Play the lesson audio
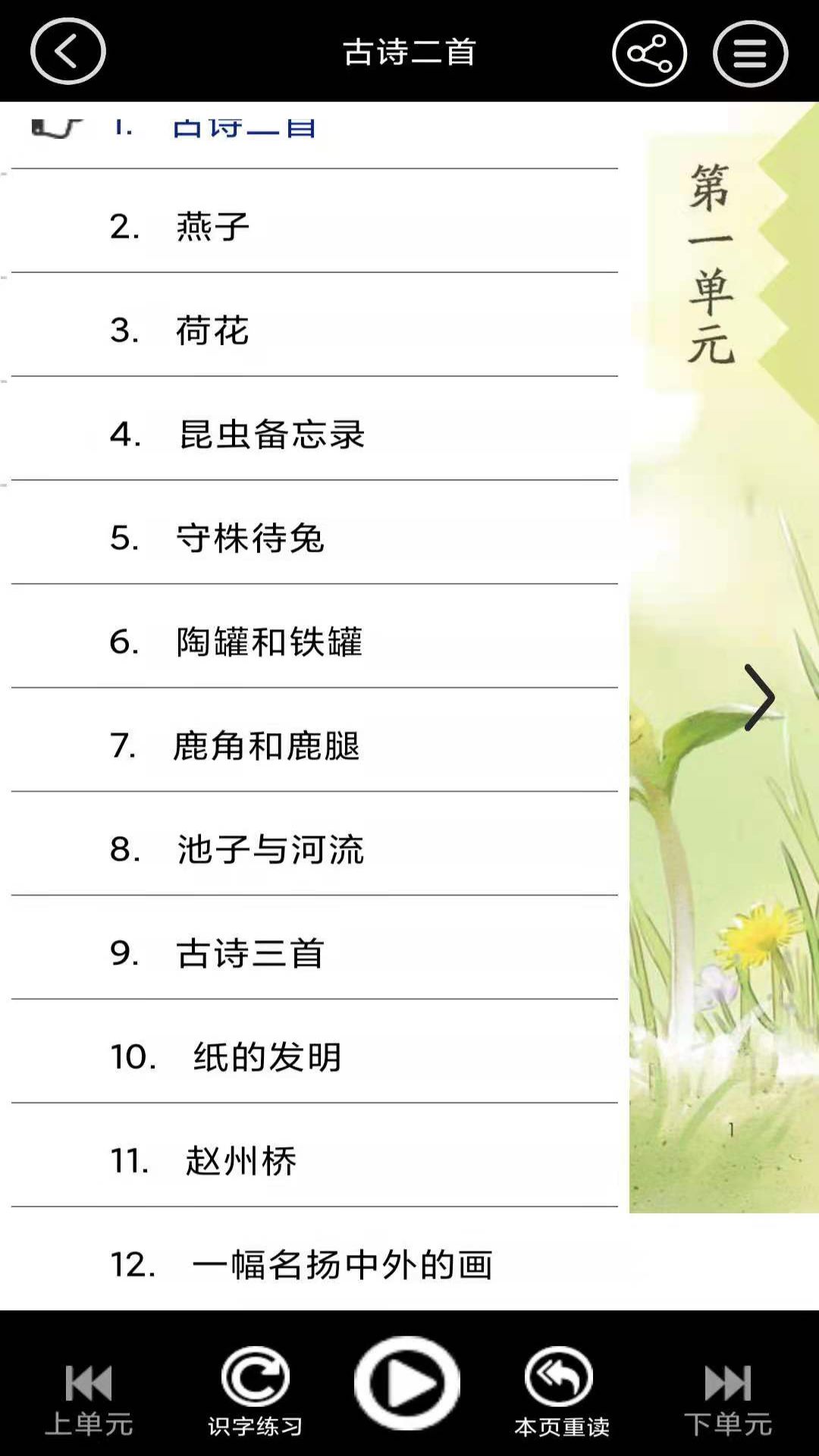Screen dimensions: 819x1456 click(x=407, y=1383)
